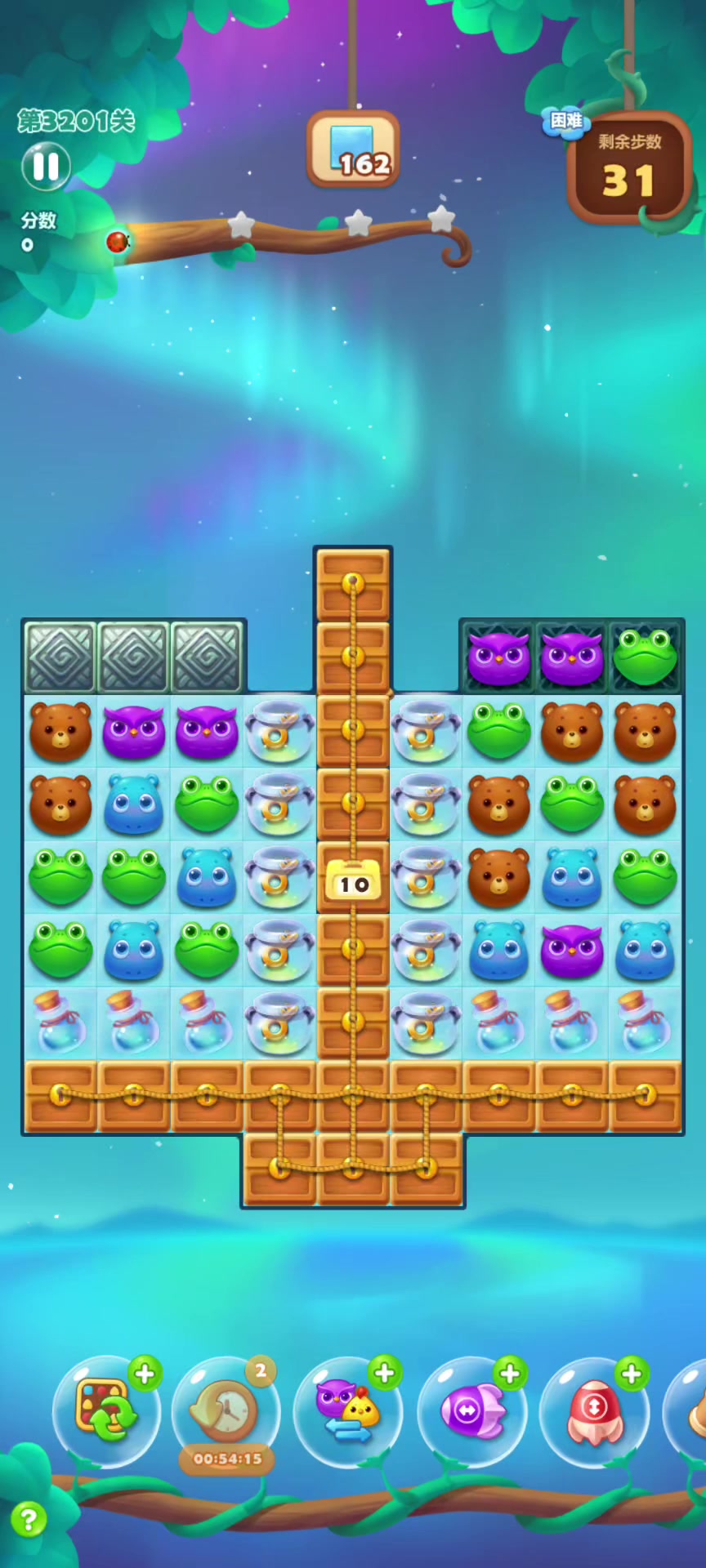This screenshot has width=706, height=1568.
Task: Open the green help question mark
Action: [29, 1520]
